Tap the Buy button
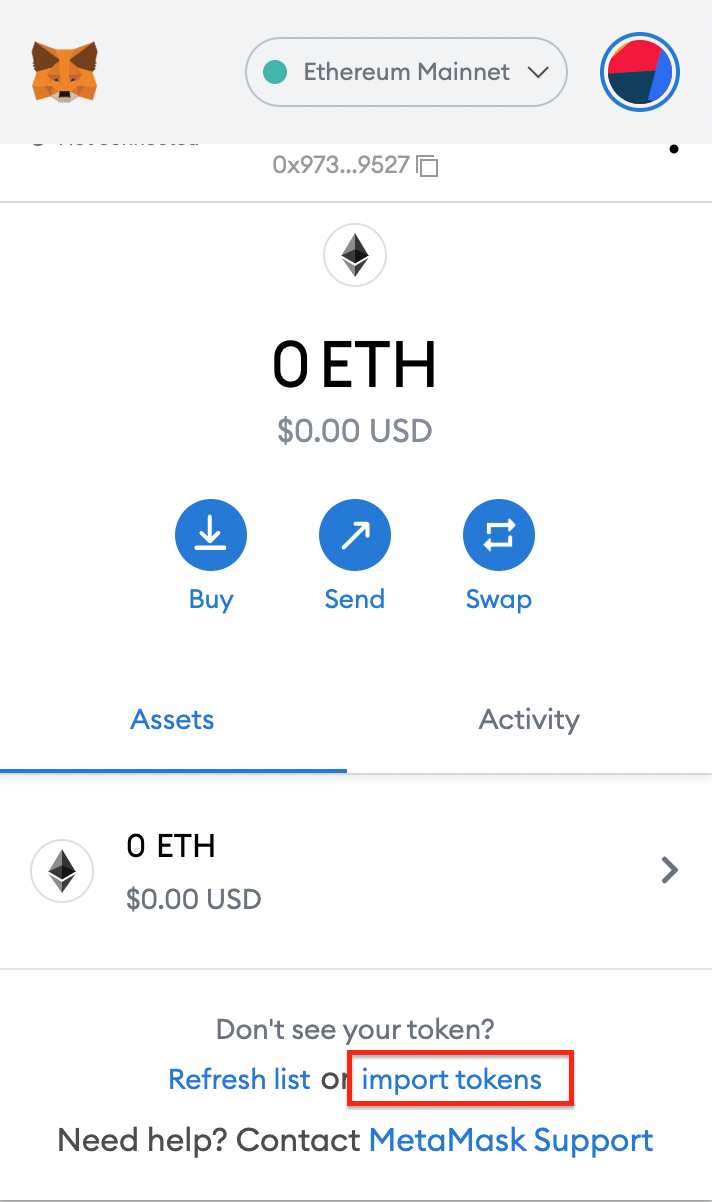Screen dimensions: 712x1202 coord(211,557)
